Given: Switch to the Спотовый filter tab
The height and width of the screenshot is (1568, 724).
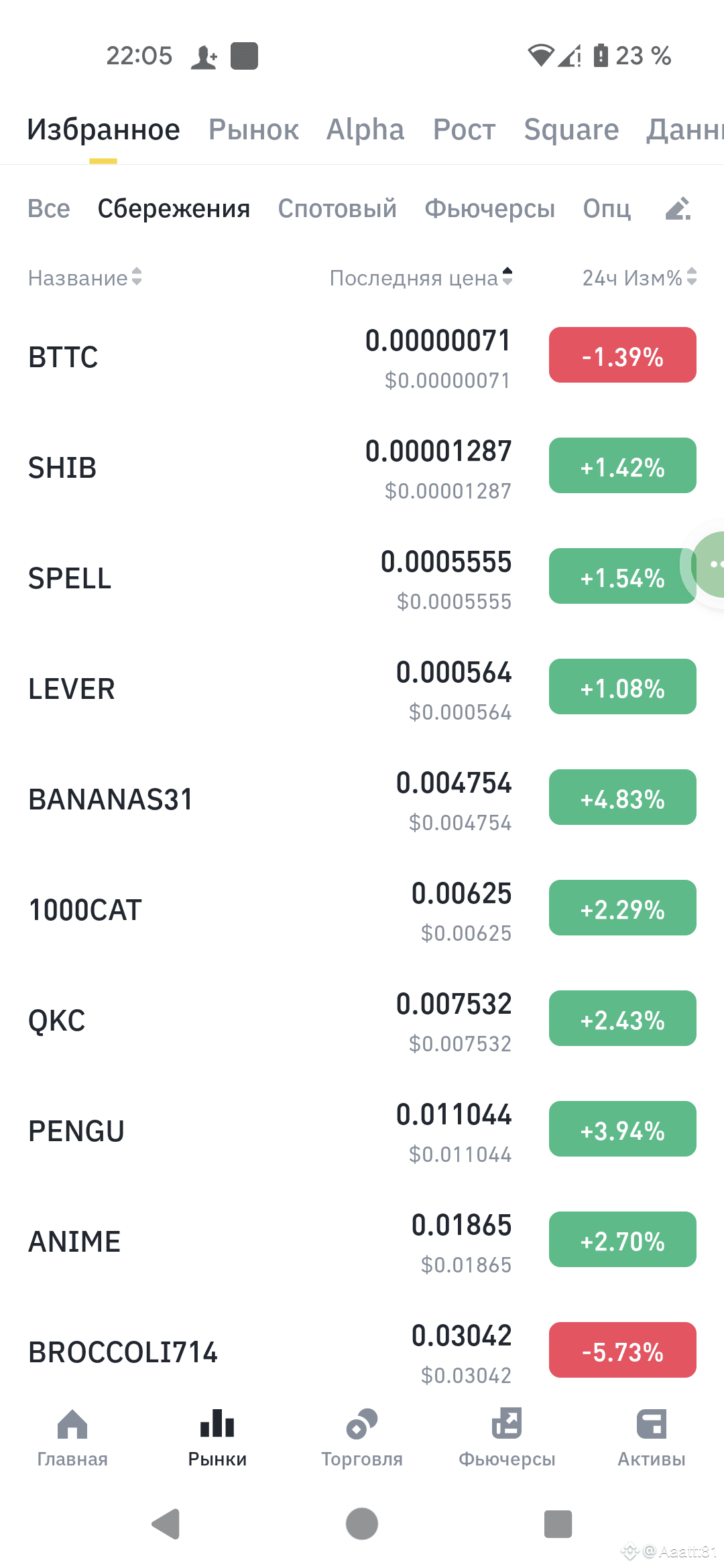Looking at the screenshot, I should tap(337, 208).
